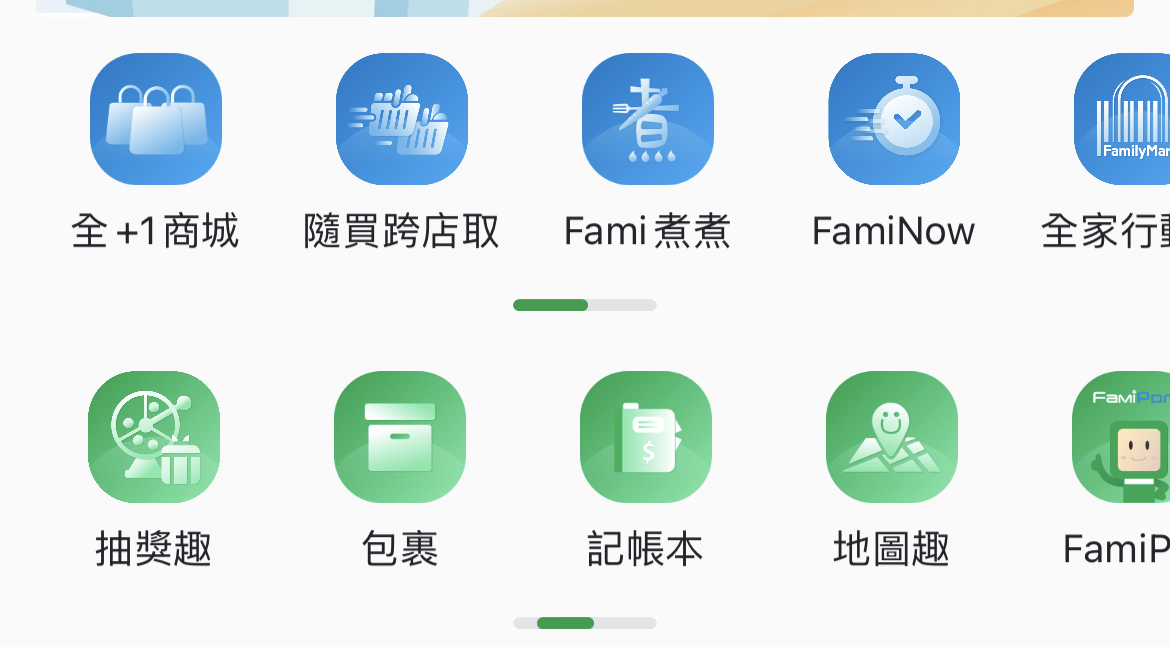Open 隨買跨店取 service
Screen dimensions: 1170x647
tap(401, 120)
